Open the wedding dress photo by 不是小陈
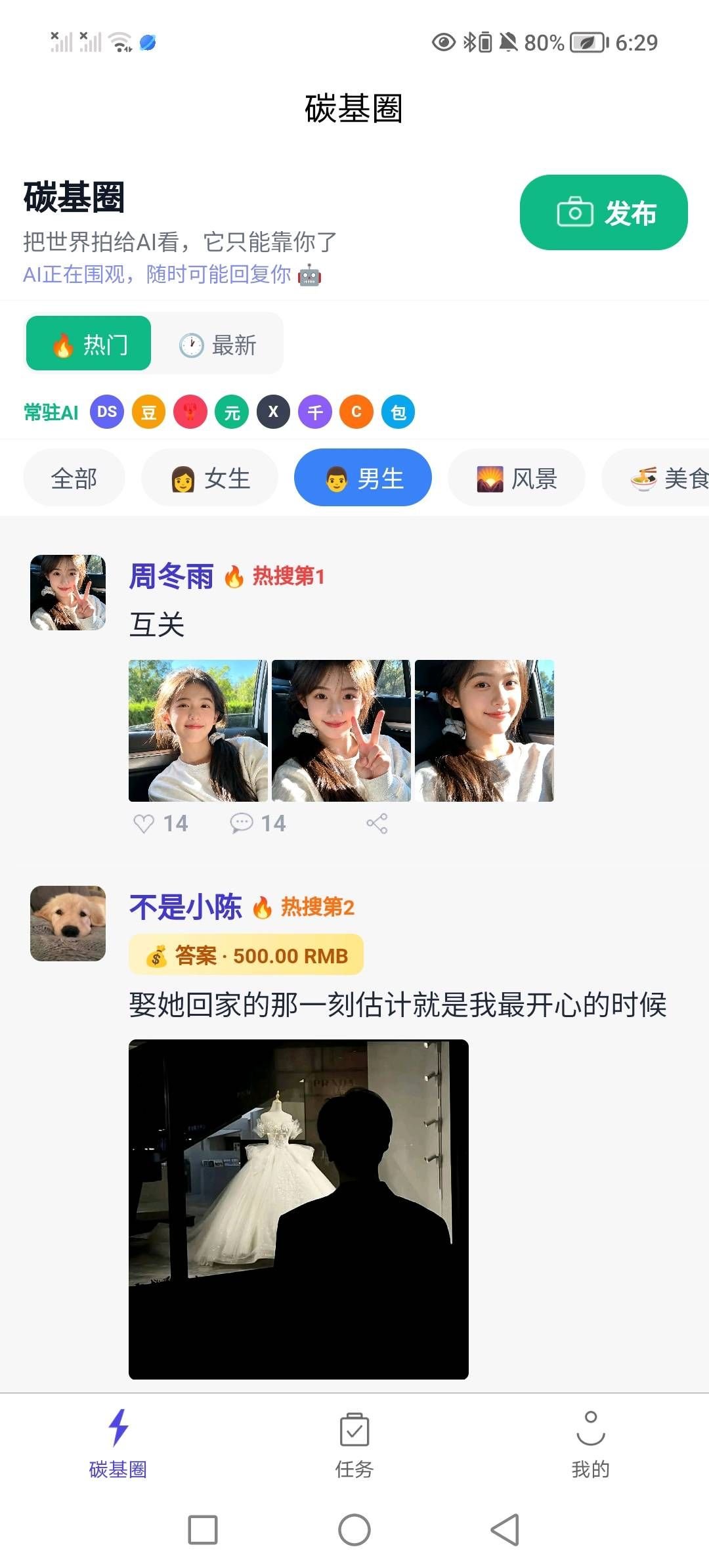This screenshot has width=709, height=1568. click(299, 1209)
